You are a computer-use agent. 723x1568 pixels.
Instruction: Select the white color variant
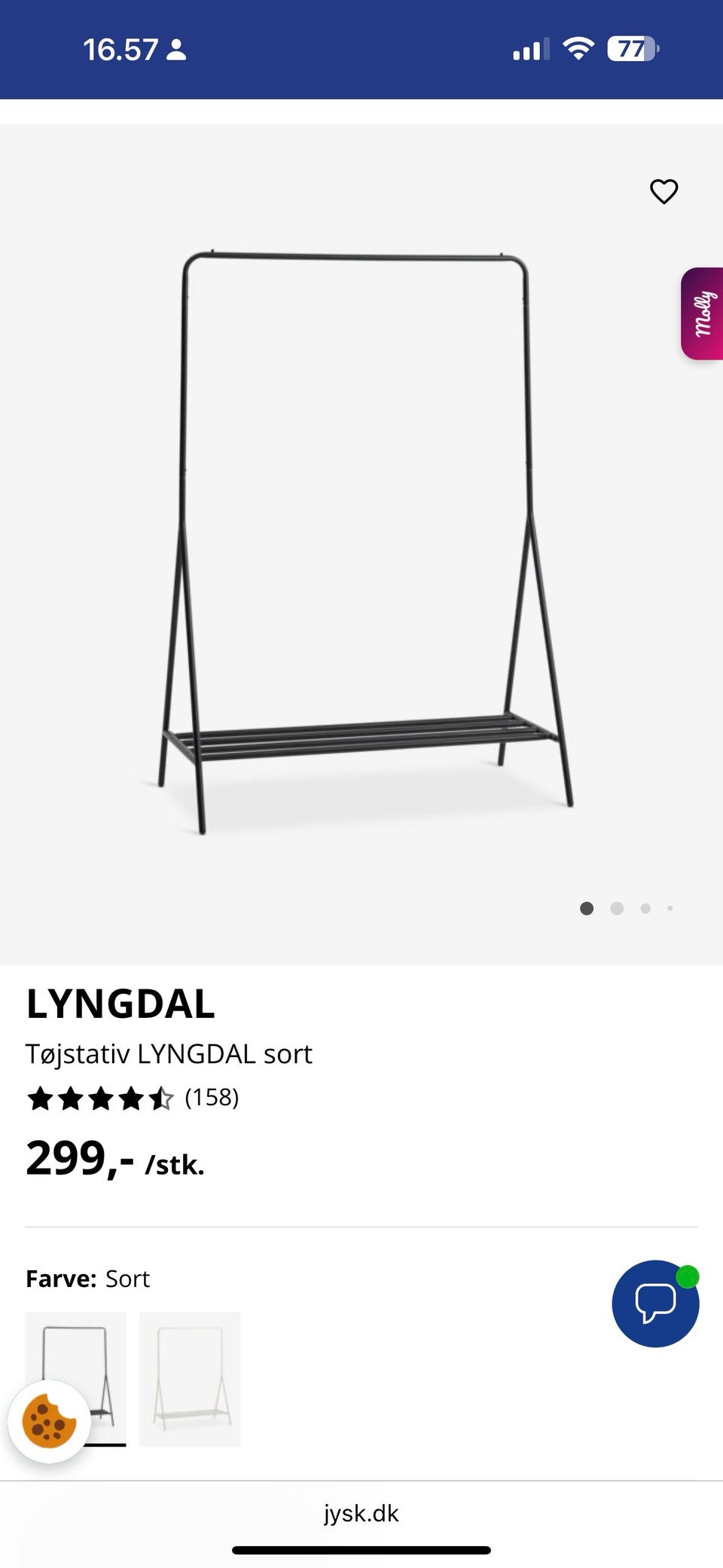coord(190,1378)
